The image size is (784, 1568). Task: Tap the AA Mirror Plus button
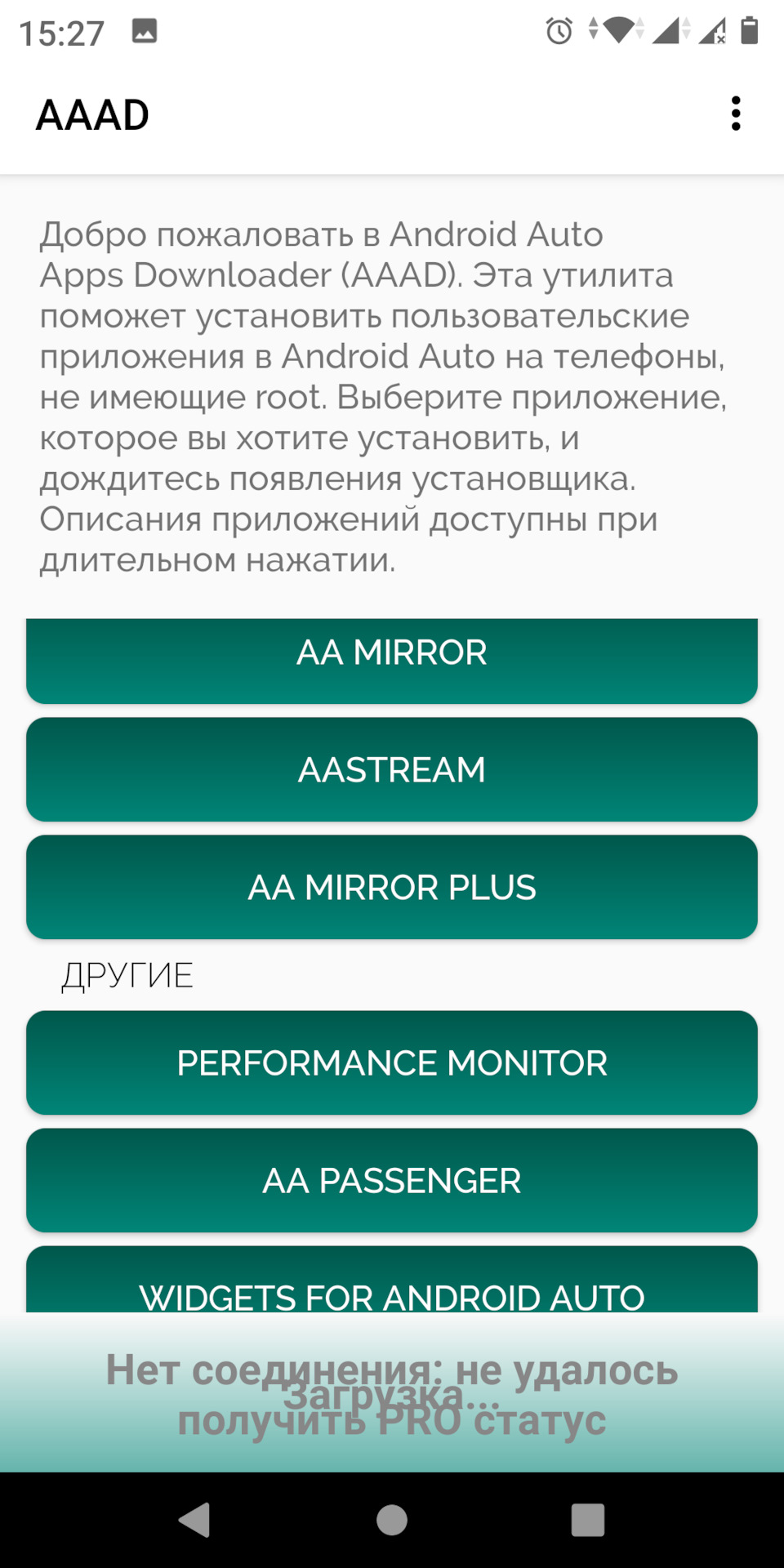point(392,887)
